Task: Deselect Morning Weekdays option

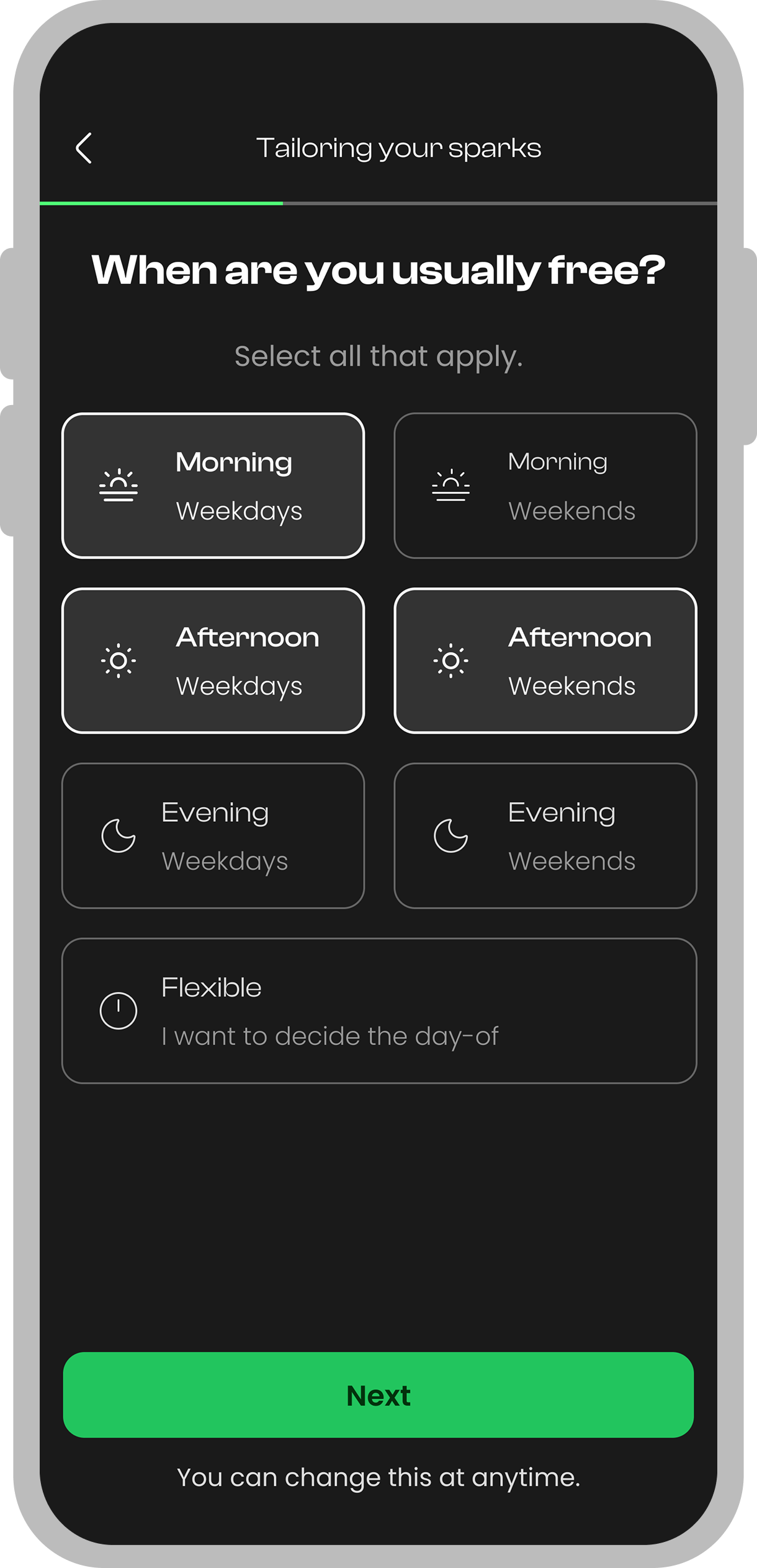Action: pyautogui.click(x=213, y=486)
